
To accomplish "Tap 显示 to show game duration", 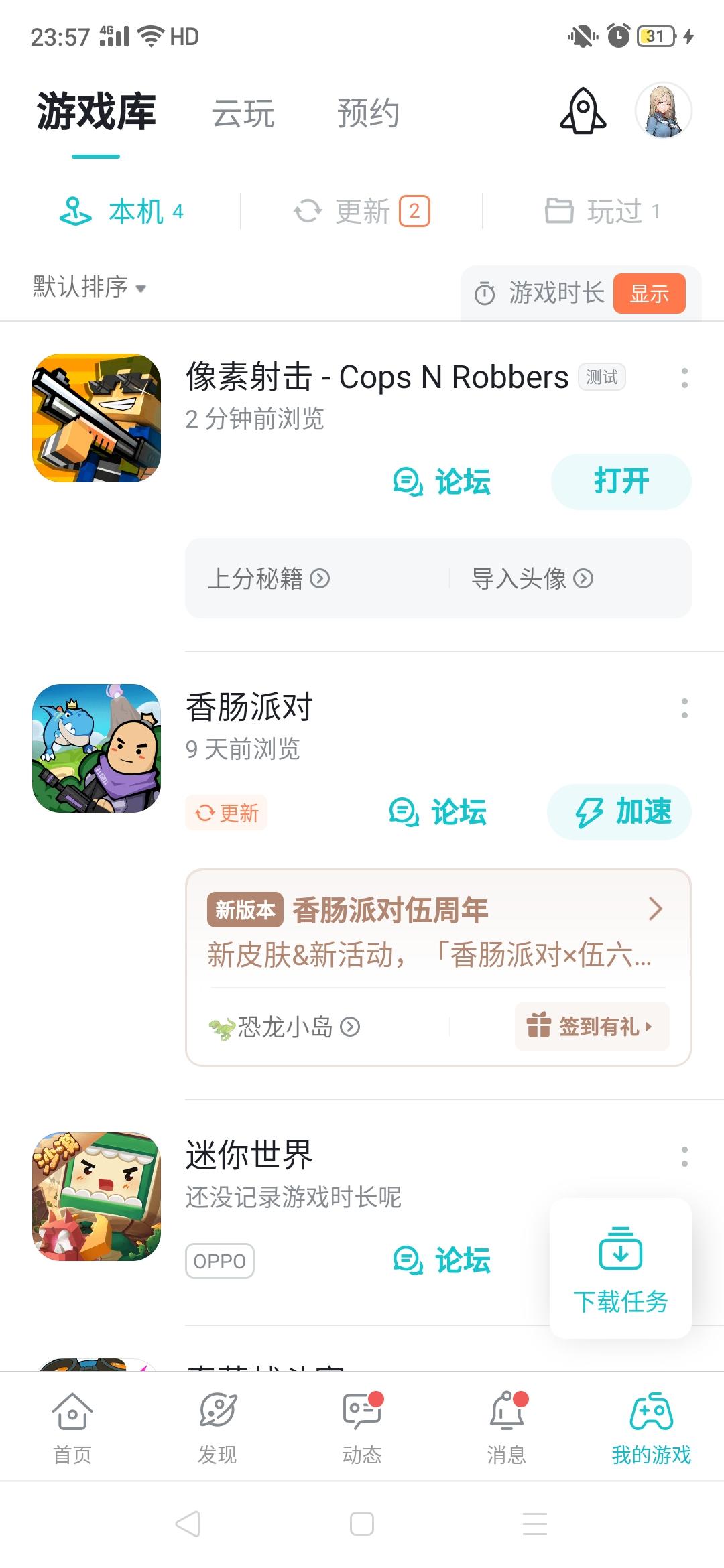I will [x=649, y=293].
